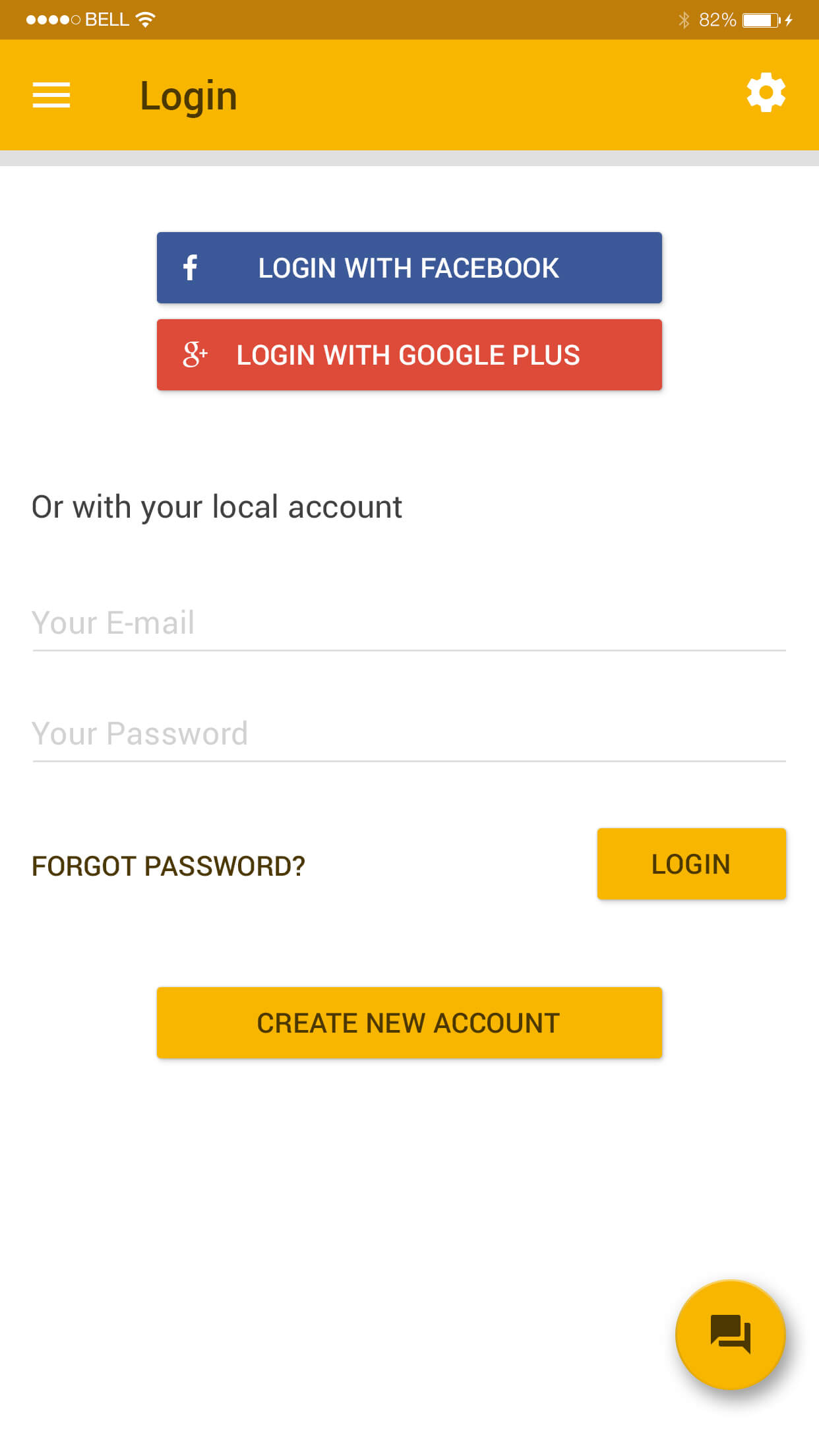Open the settings gear
The height and width of the screenshot is (1456, 819).
click(x=766, y=93)
